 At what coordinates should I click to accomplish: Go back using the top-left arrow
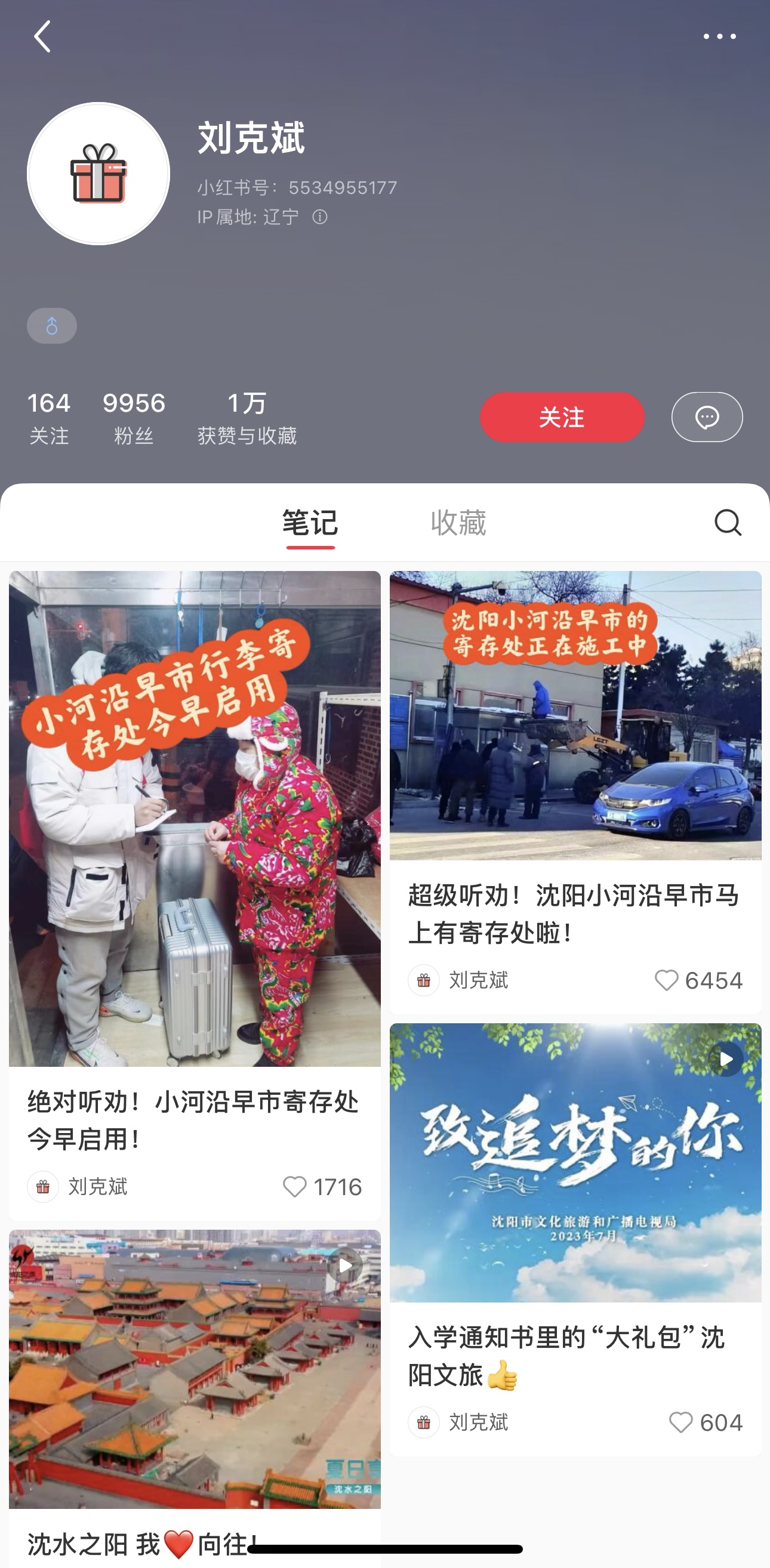[x=42, y=36]
